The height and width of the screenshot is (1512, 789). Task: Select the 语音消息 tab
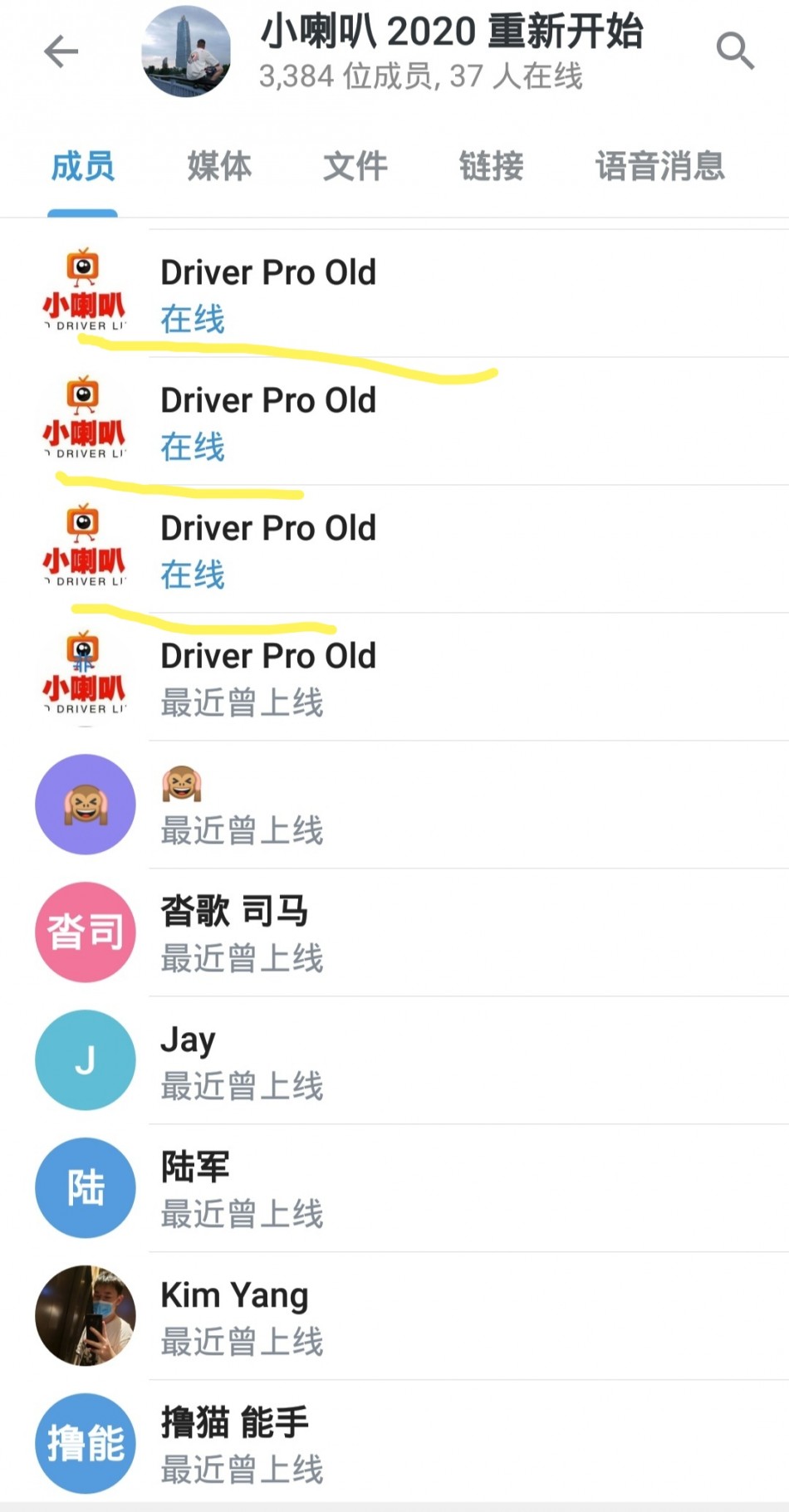point(660,166)
